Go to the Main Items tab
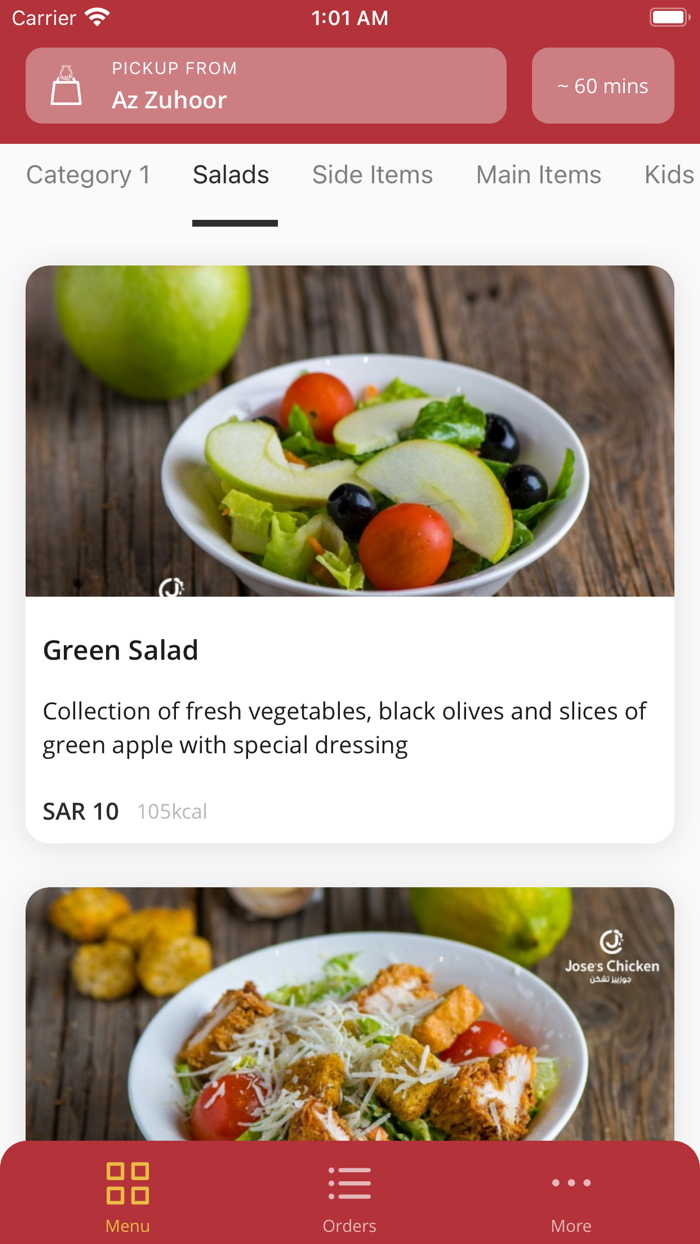This screenshot has width=700, height=1244. click(x=538, y=175)
